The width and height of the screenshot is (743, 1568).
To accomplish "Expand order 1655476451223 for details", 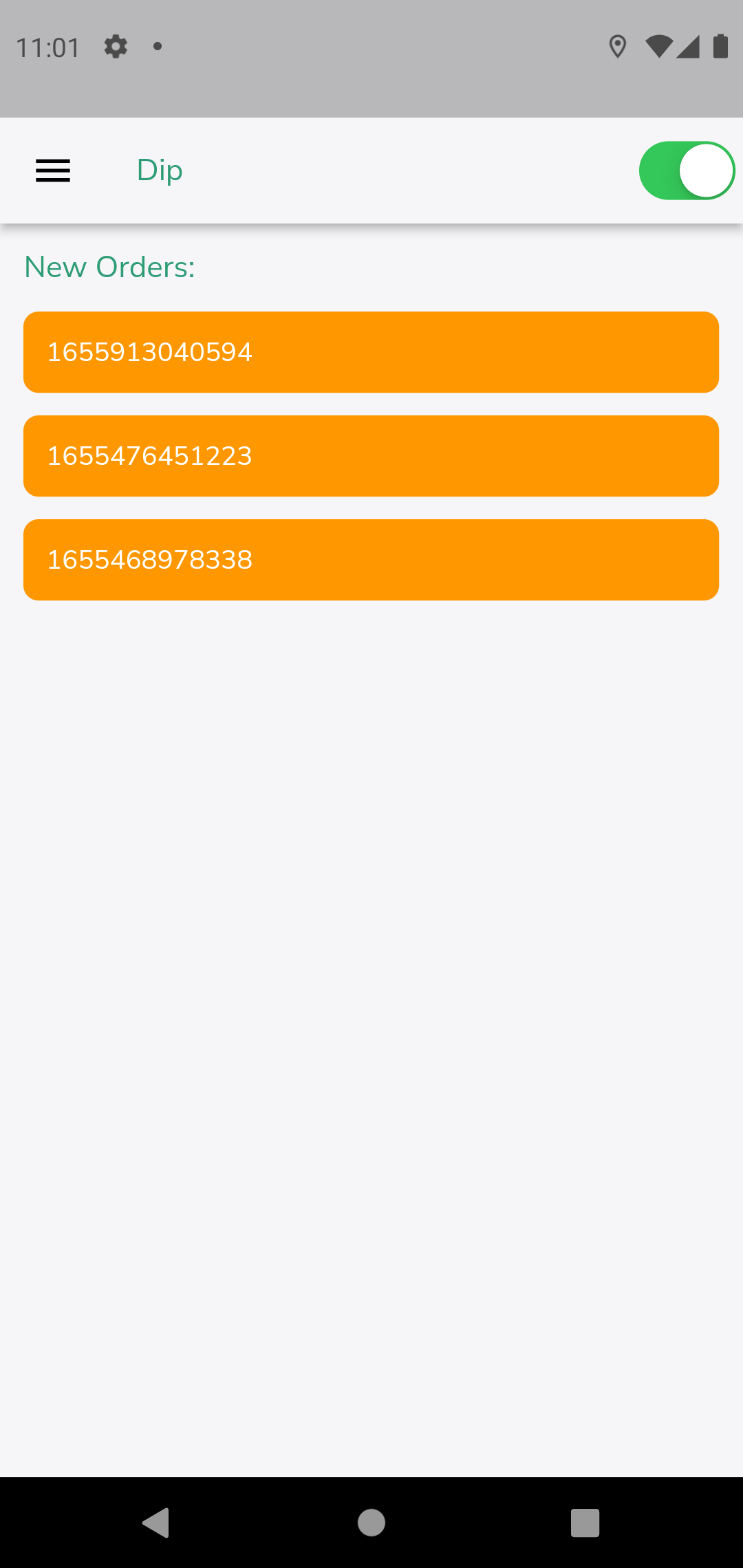I will pos(371,455).
